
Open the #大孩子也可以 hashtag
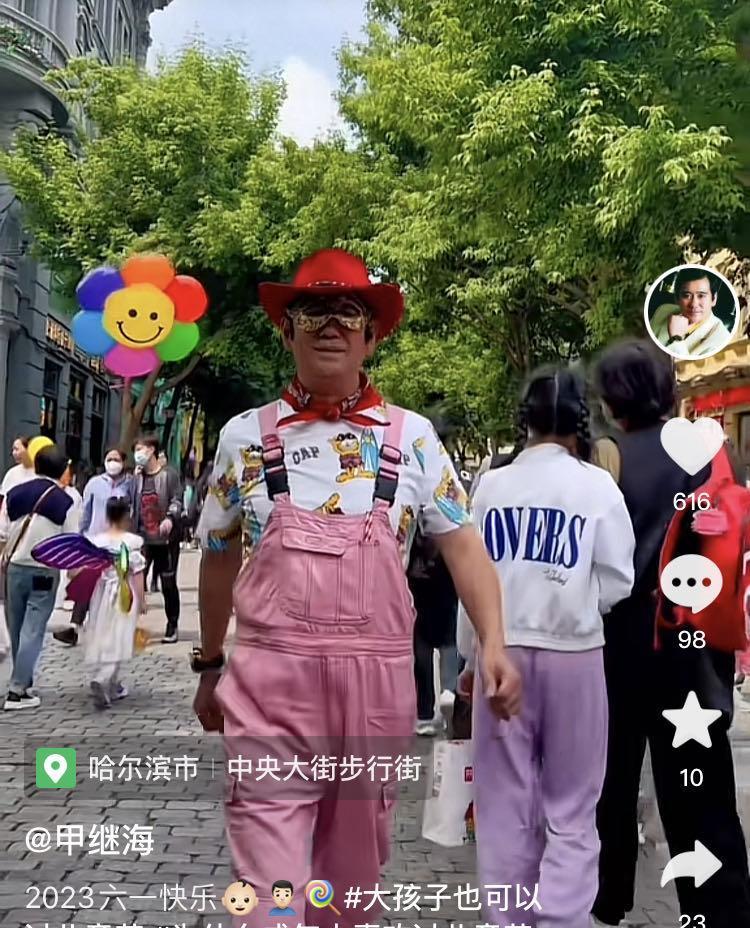(x=443, y=896)
